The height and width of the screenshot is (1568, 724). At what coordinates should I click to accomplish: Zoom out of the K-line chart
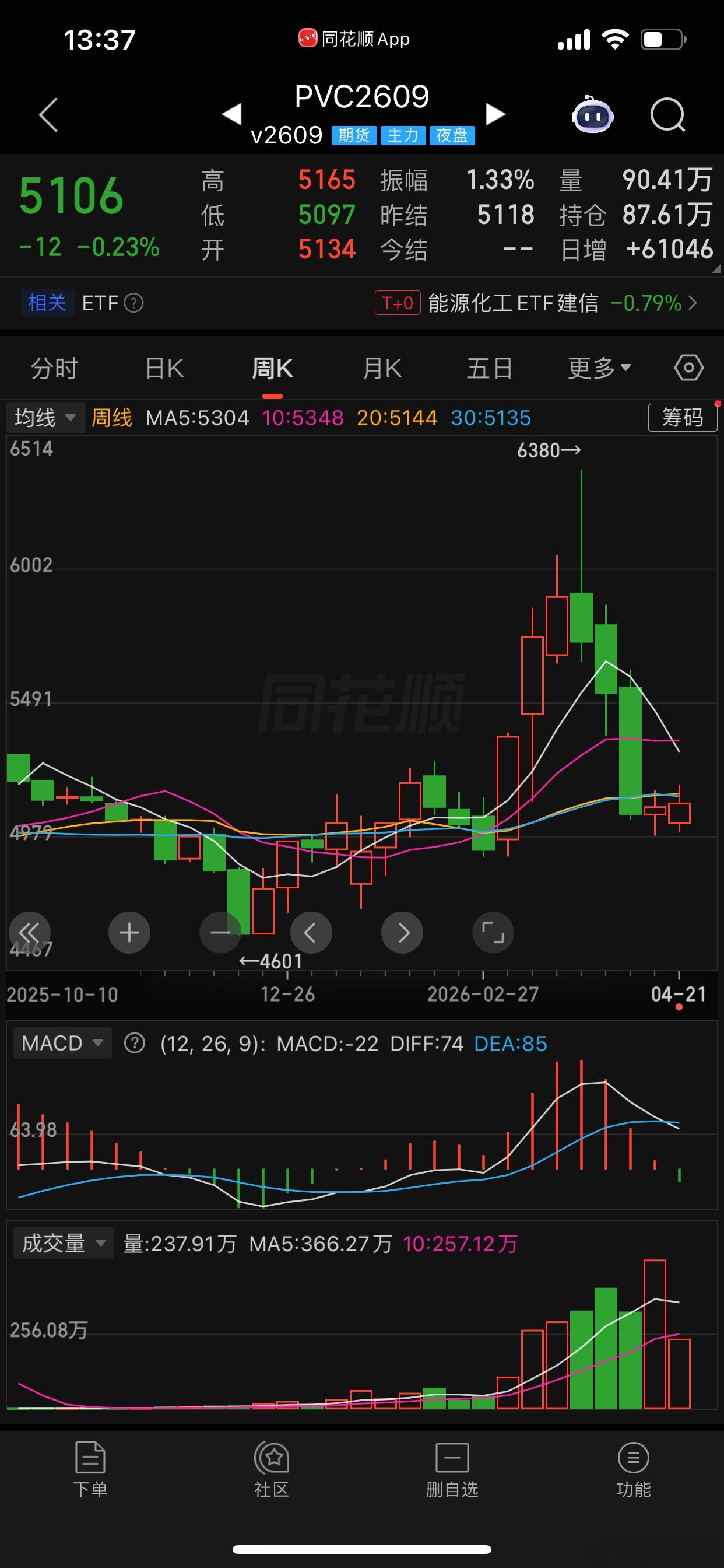220,932
